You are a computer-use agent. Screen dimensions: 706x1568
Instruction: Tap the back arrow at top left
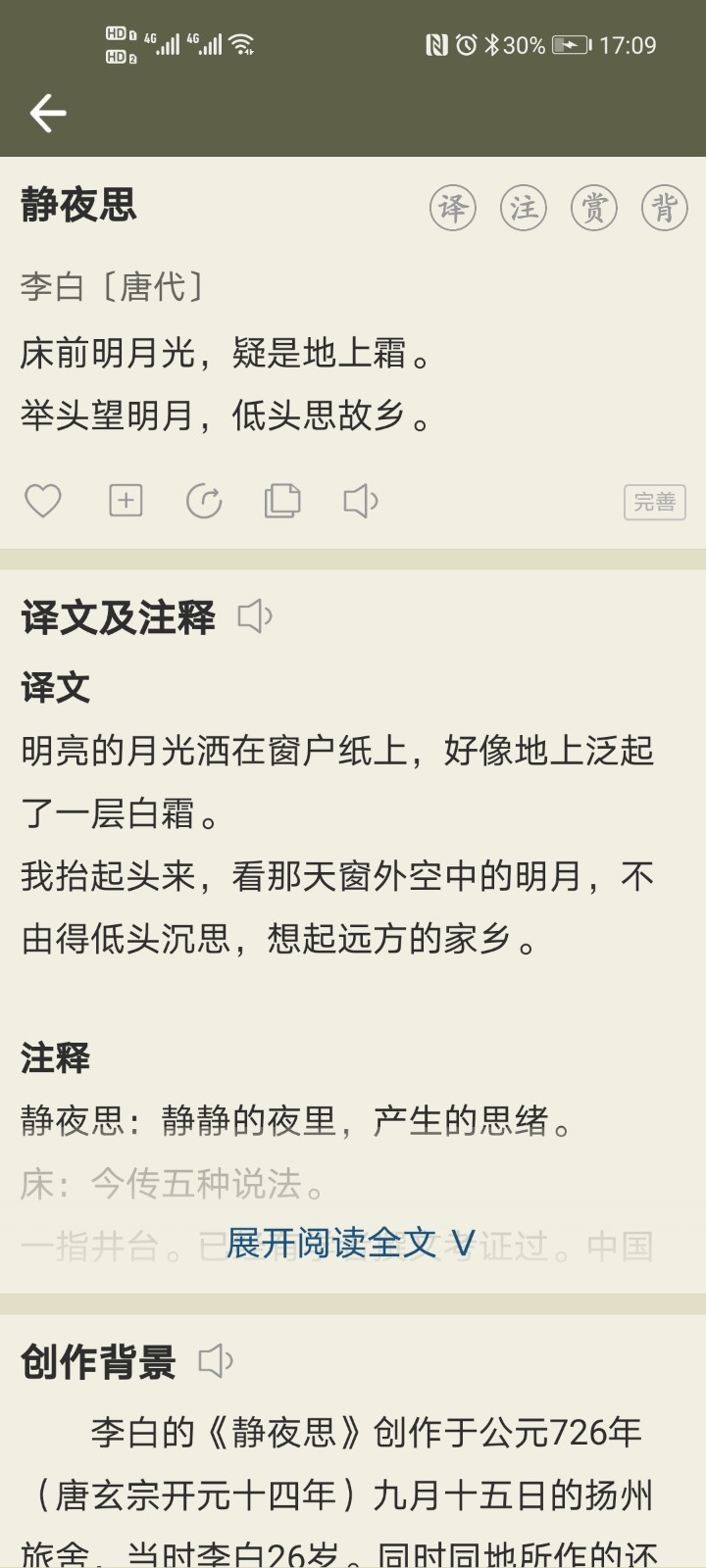coord(46,112)
